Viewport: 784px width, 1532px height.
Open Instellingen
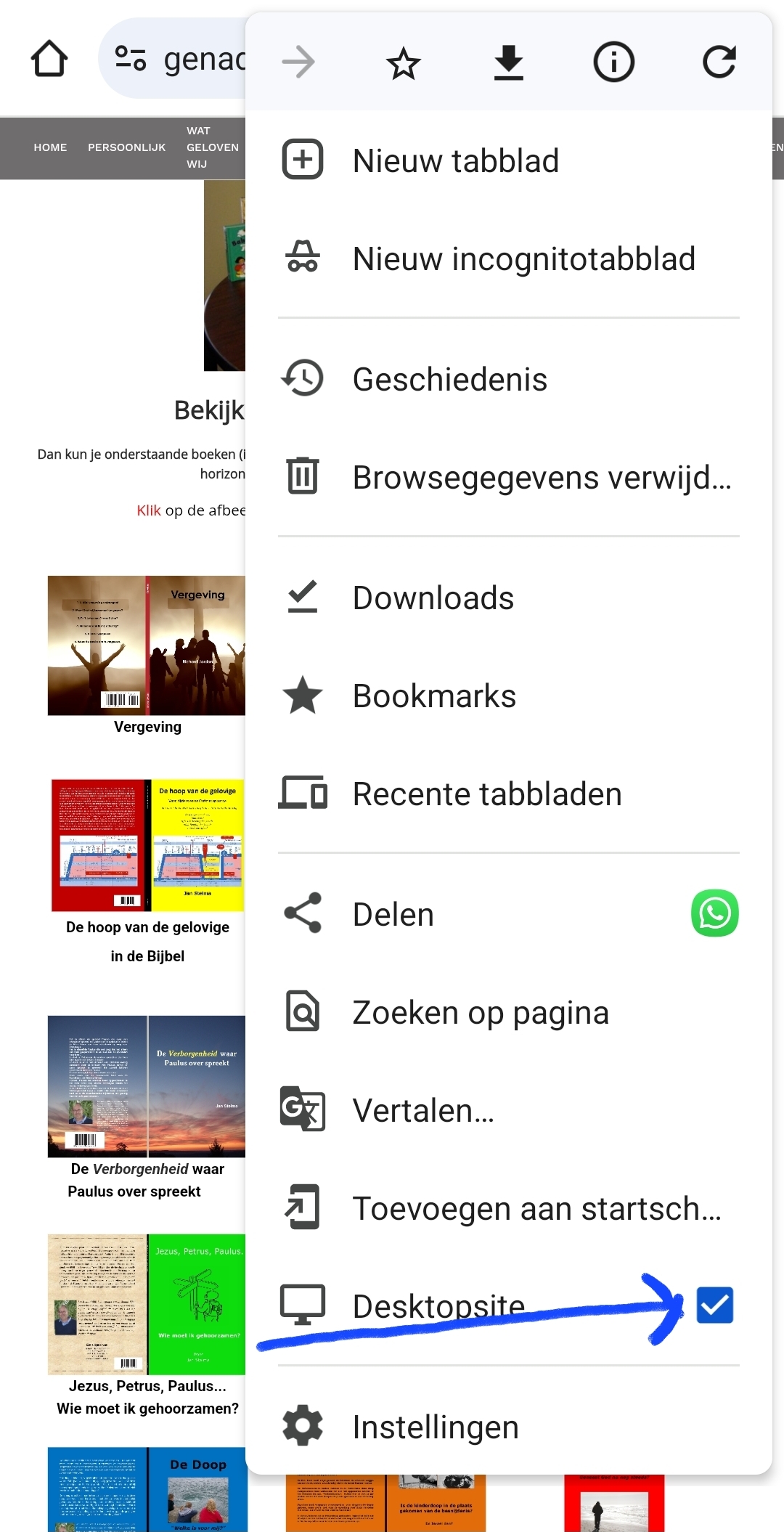(x=435, y=1427)
